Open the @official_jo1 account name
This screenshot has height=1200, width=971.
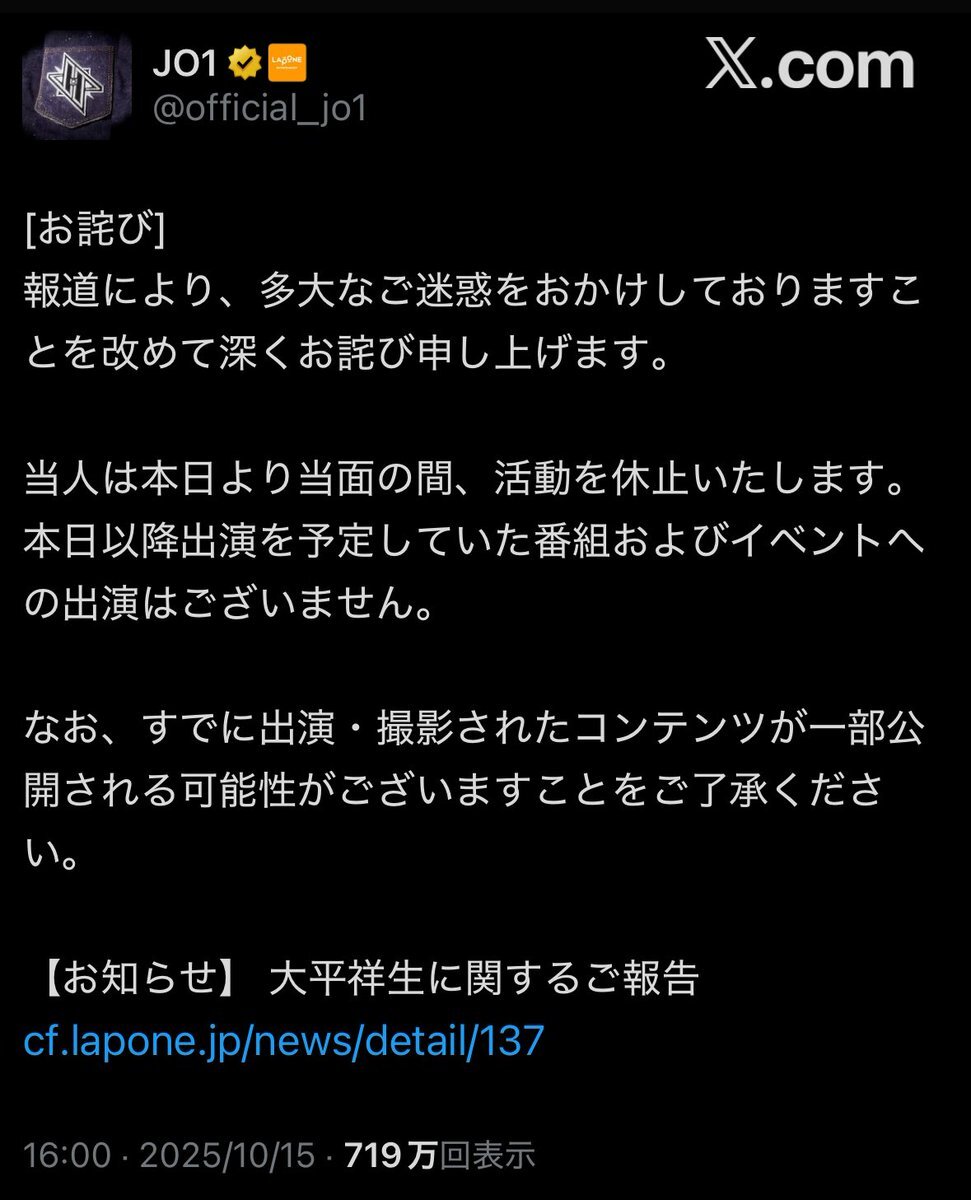259,108
